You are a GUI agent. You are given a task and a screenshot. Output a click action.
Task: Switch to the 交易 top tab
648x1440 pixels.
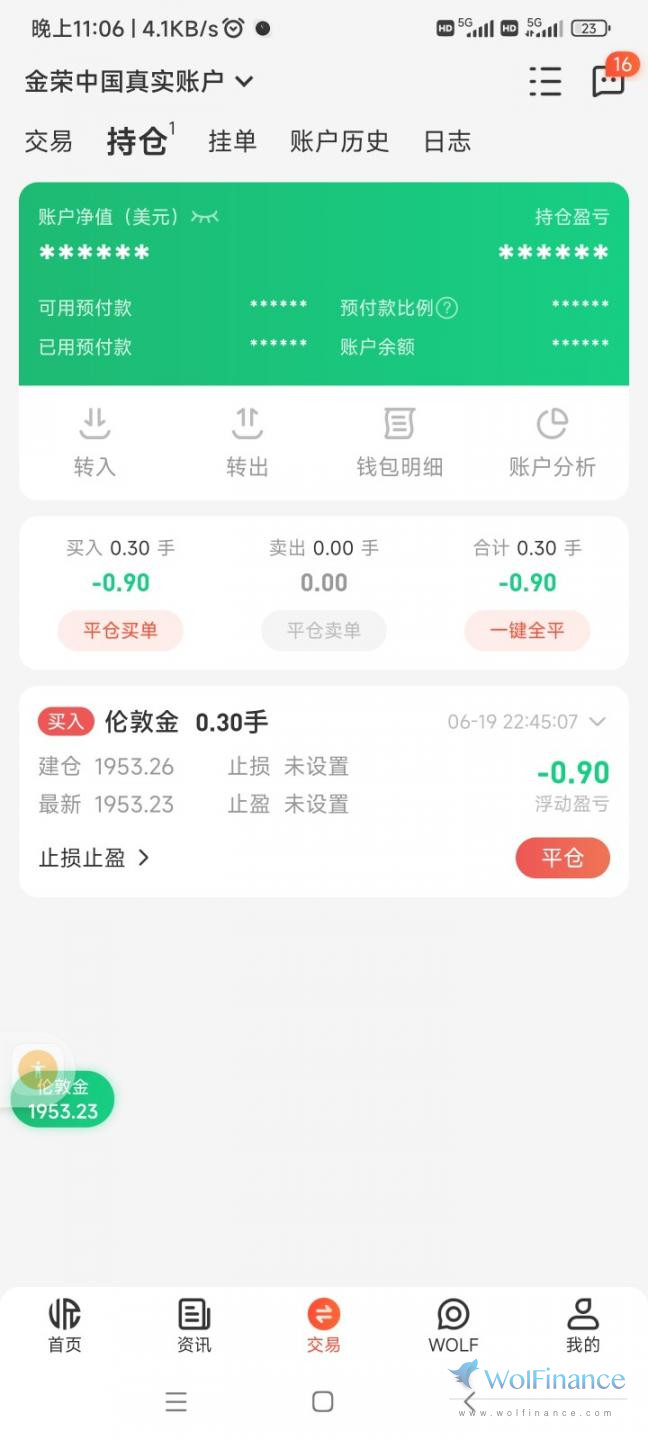point(48,142)
